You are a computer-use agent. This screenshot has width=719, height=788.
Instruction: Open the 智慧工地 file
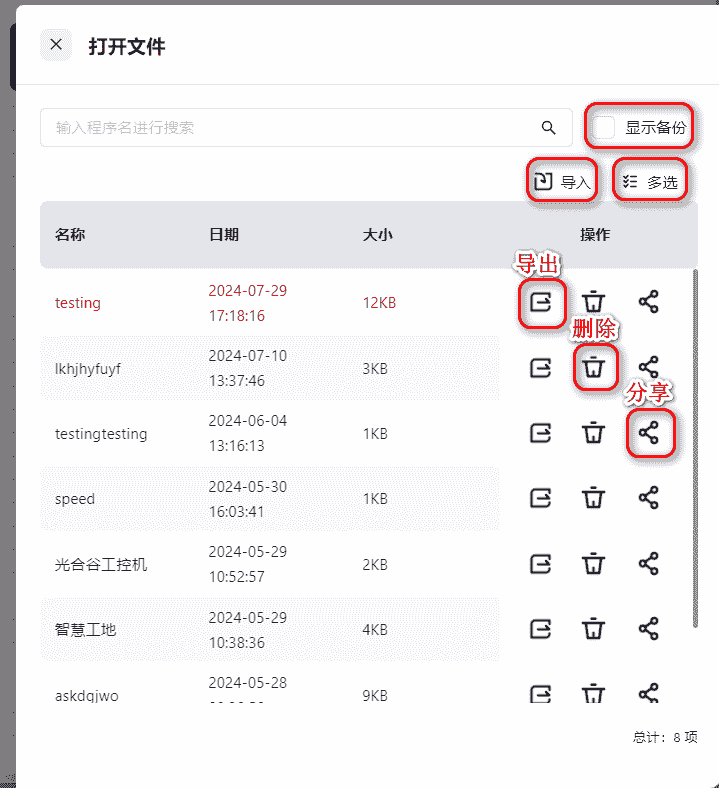pyautogui.click(x=85, y=630)
